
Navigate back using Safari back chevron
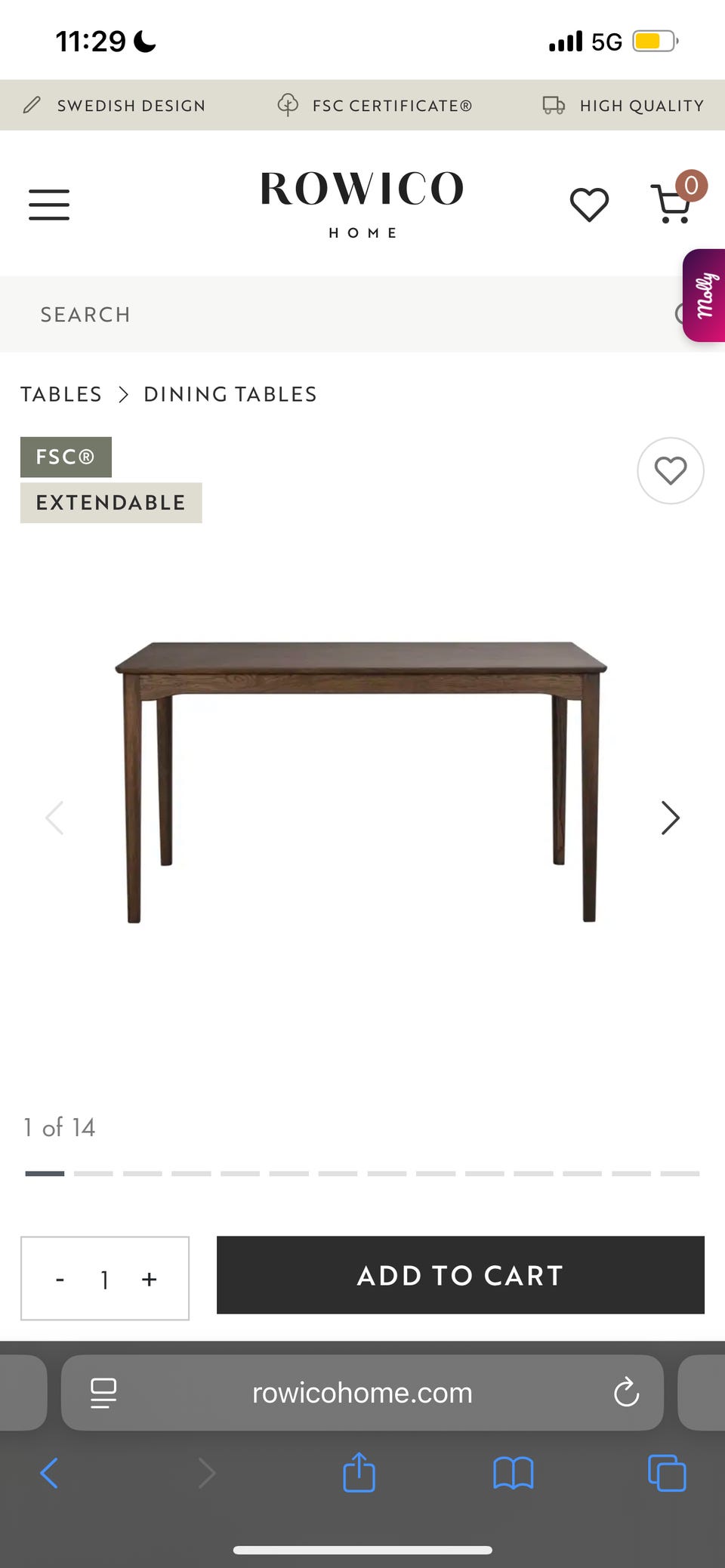(48, 1473)
